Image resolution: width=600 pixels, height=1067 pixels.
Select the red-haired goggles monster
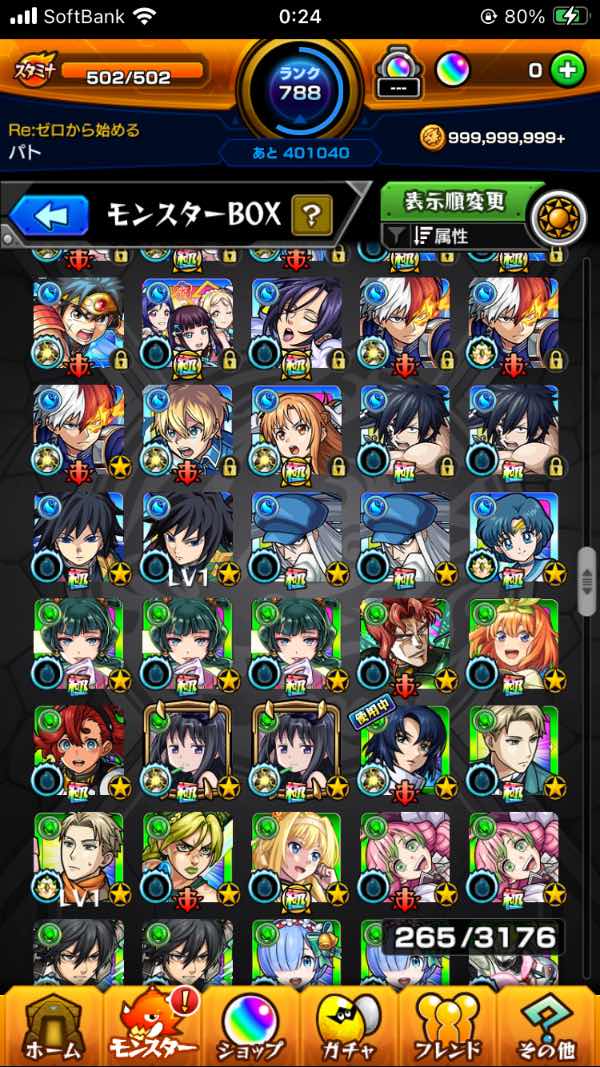(78, 749)
